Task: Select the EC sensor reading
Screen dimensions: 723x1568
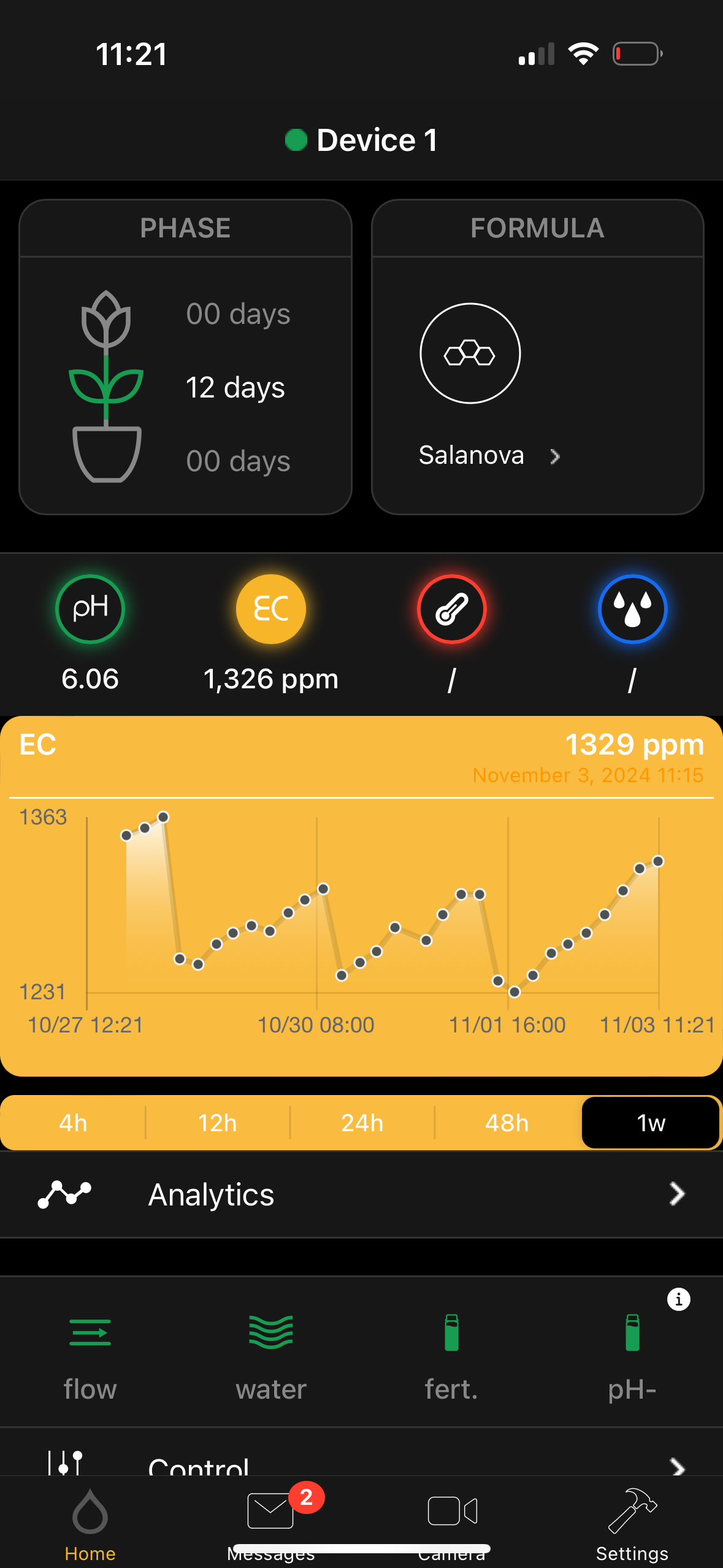Action: (x=270, y=610)
